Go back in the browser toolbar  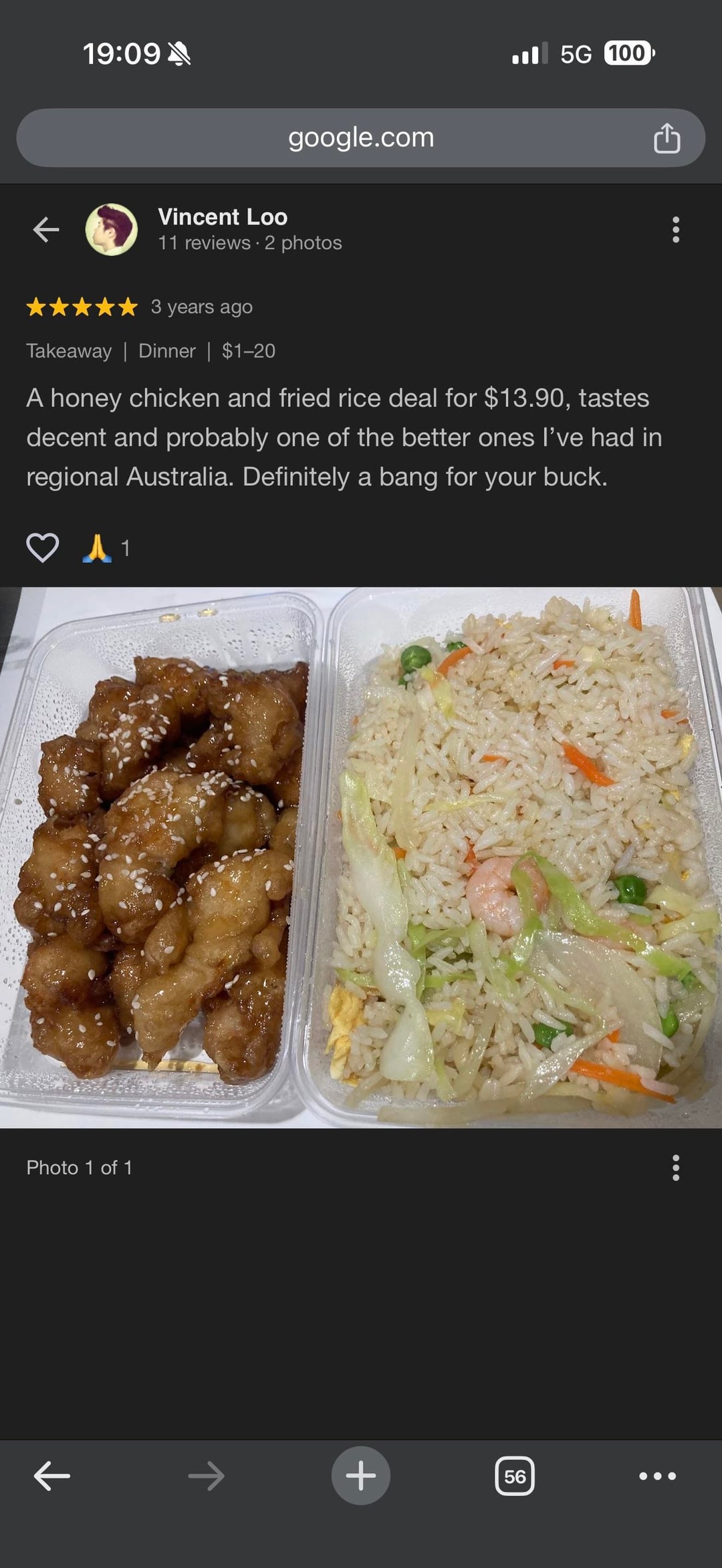pos(52,1476)
